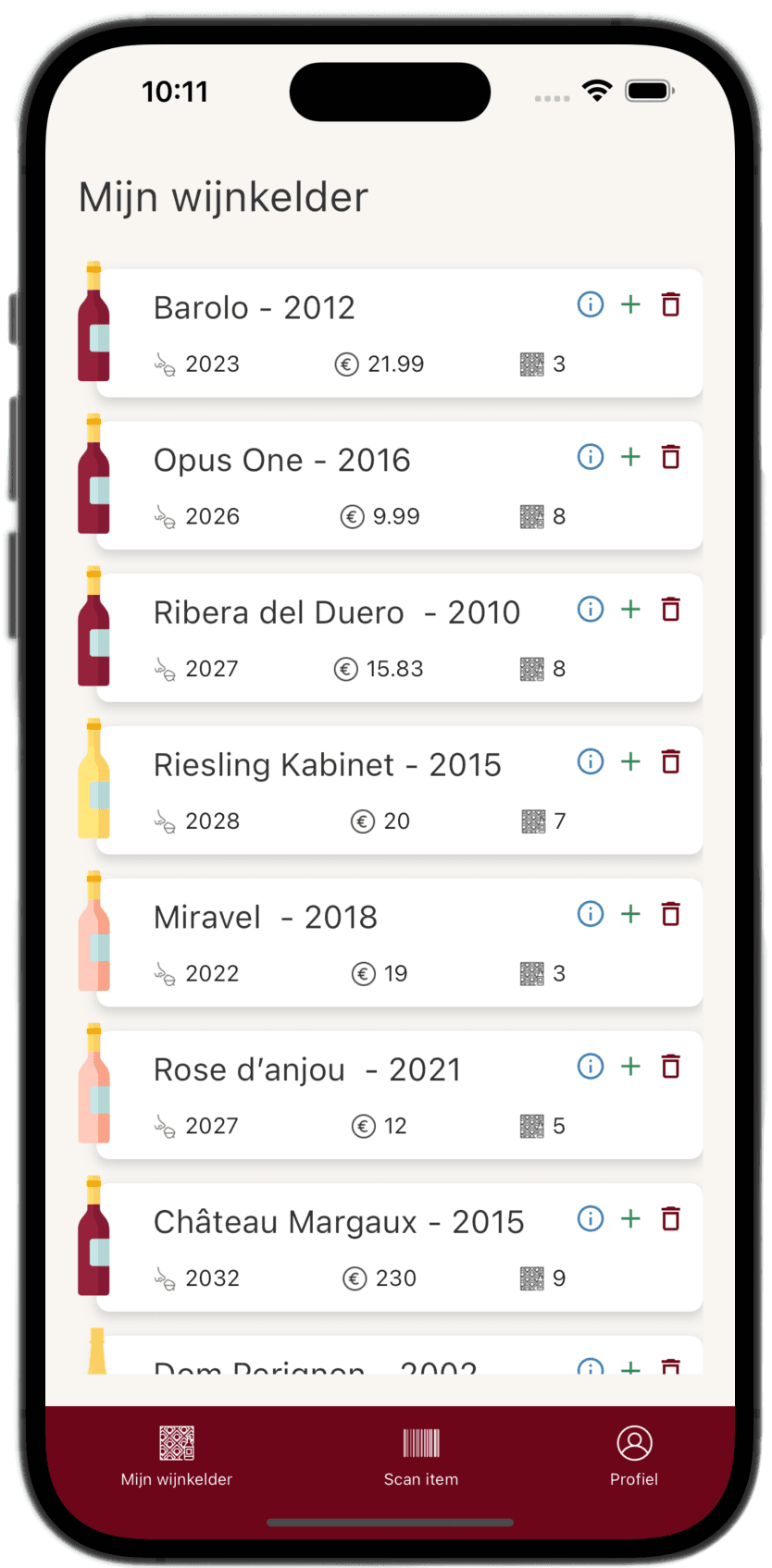Remove Opus One - 2016 with trash icon
Image resolution: width=772 pixels, height=1568 pixels.
[671, 457]
